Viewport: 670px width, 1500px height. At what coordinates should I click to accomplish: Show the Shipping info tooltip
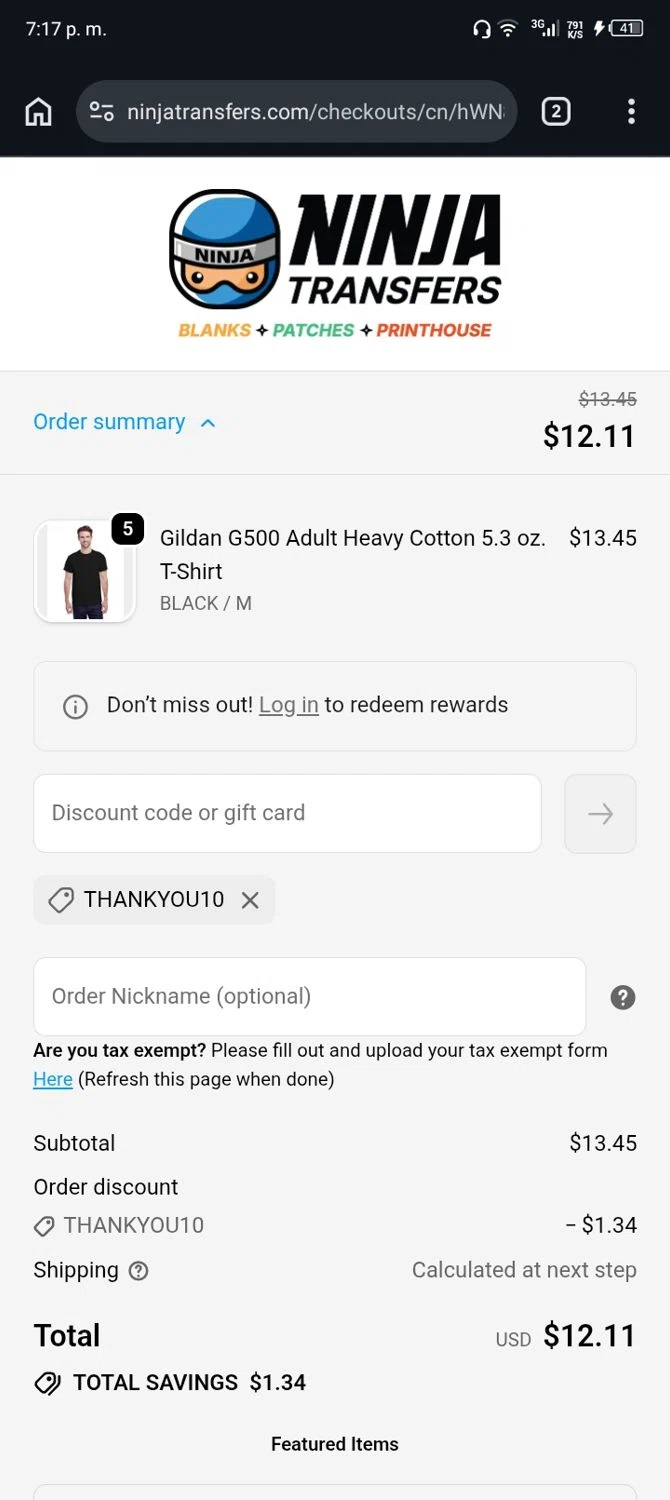point(139,1271)
